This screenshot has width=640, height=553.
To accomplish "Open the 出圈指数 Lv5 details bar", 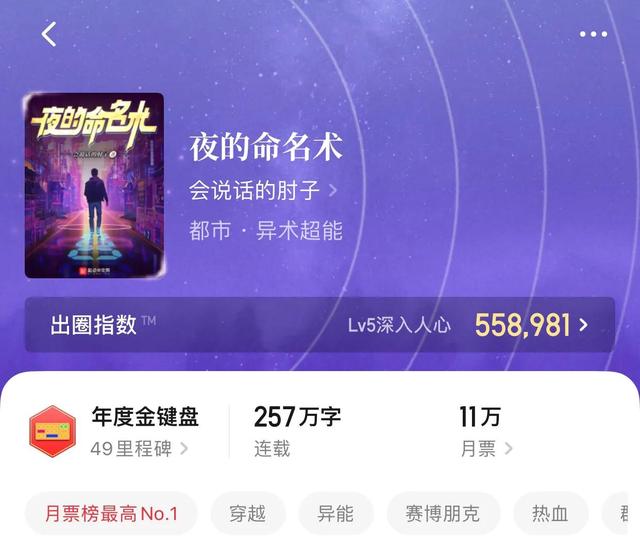I will (x=320, y=325).
